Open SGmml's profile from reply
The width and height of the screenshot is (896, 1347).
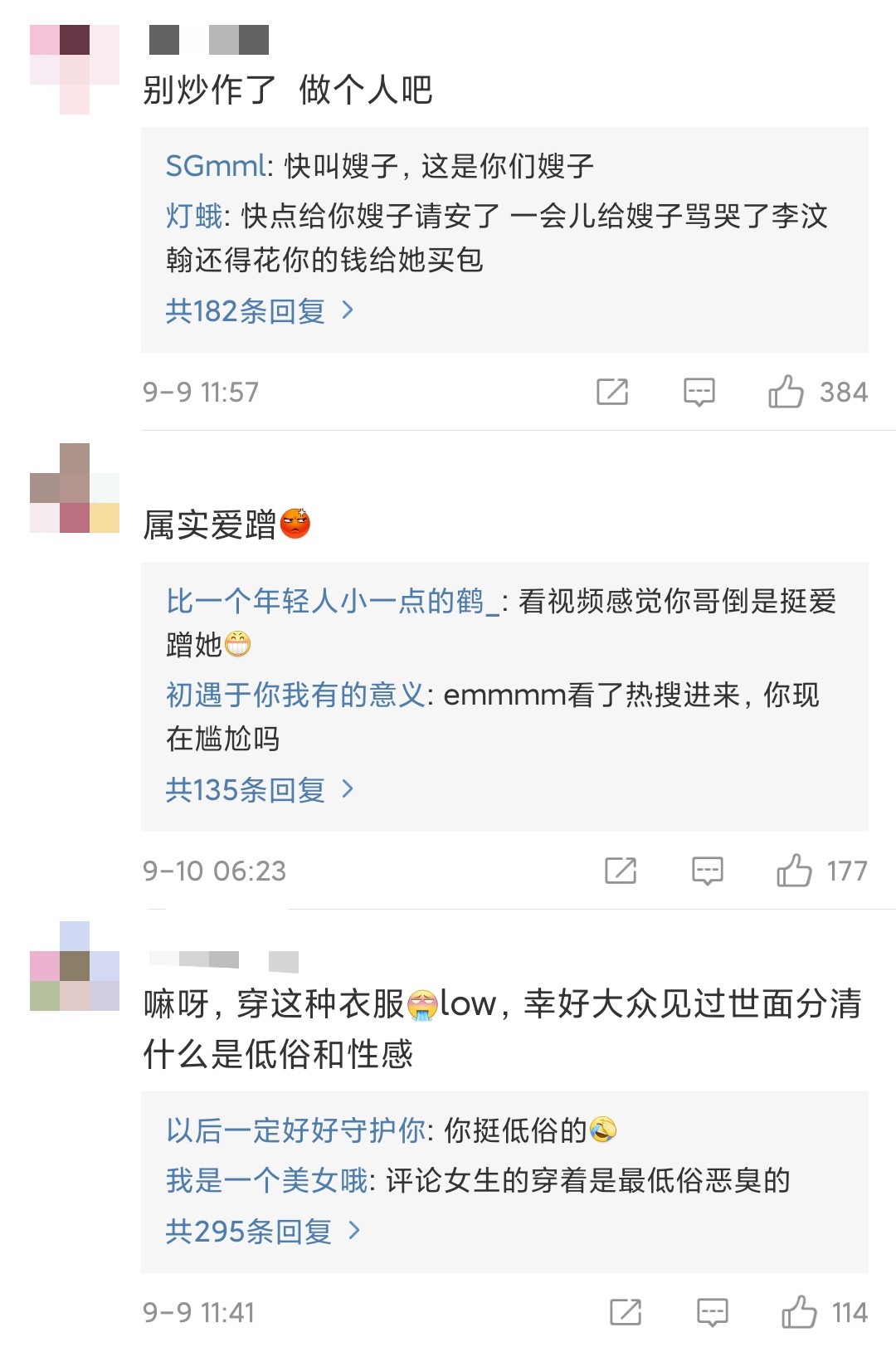click(x=216, y=166)
